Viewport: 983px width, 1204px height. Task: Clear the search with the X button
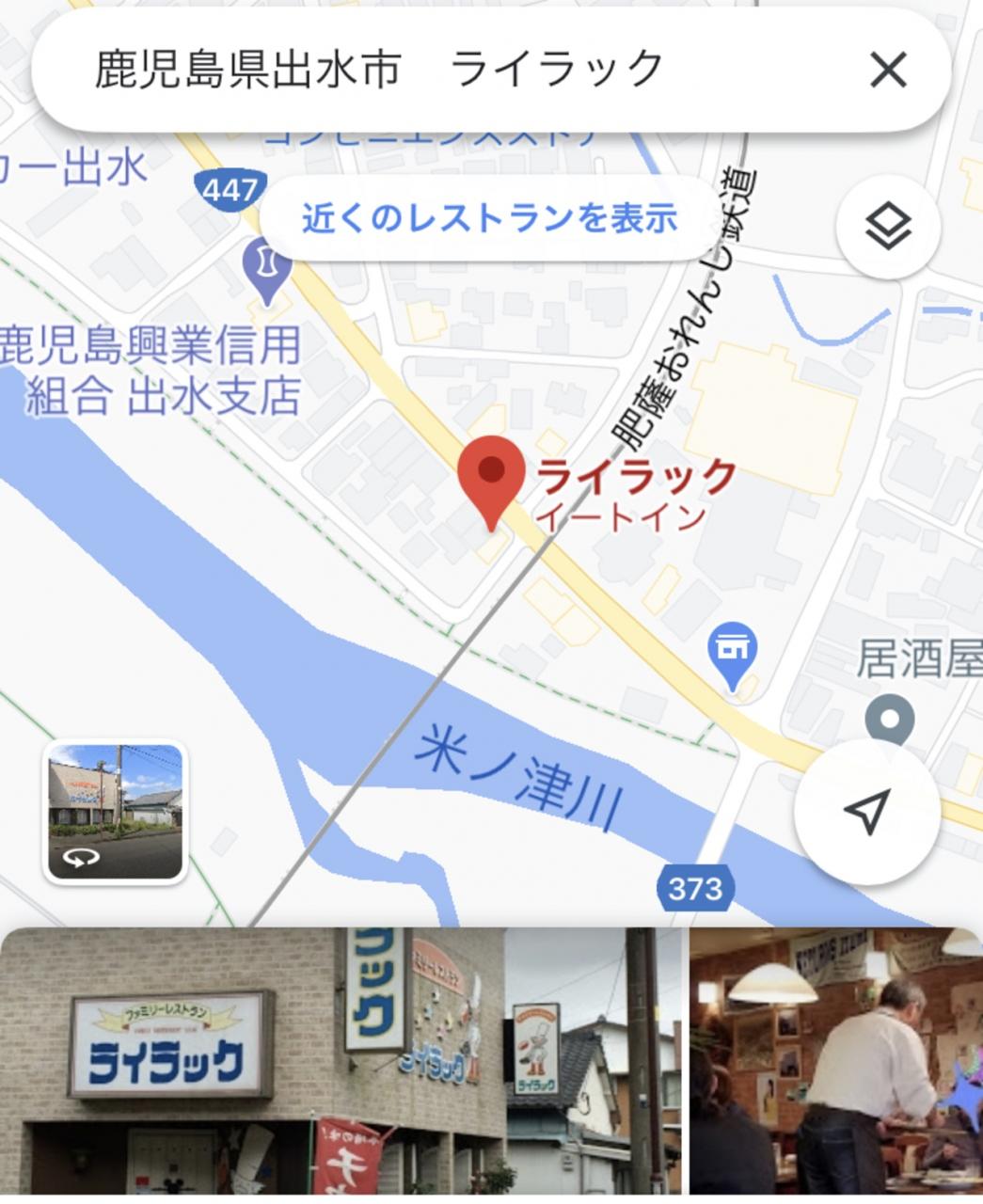(x=888, y=71)
